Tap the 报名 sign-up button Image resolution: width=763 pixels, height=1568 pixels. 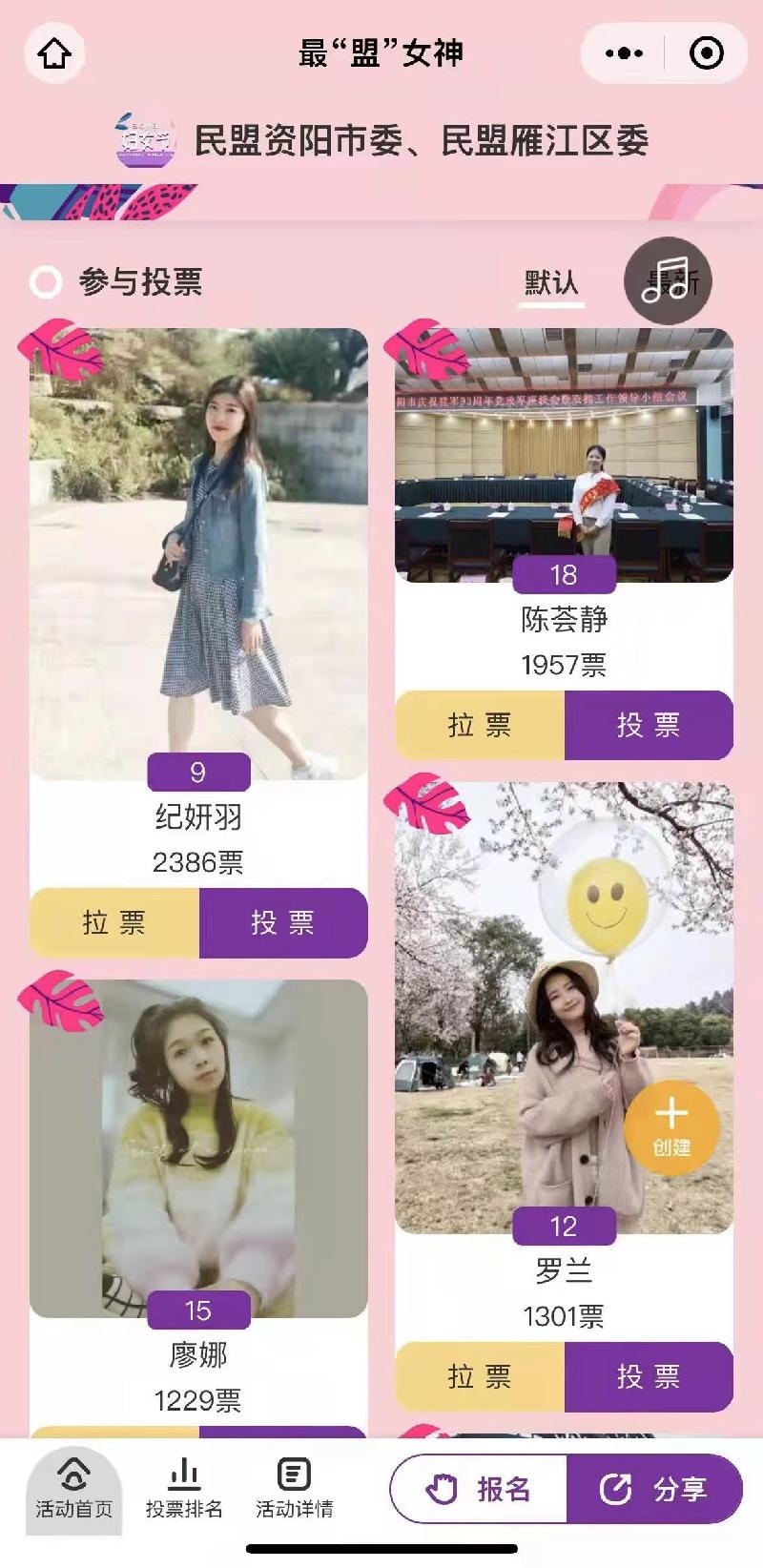[x=478, y=1489]
